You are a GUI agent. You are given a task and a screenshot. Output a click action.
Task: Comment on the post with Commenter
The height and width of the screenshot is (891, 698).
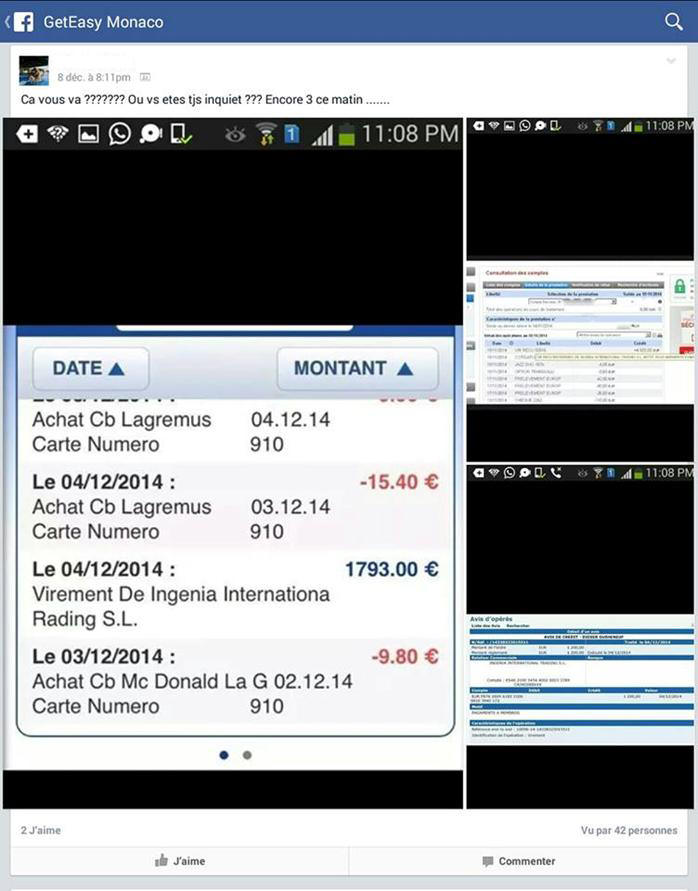point(518,861)
